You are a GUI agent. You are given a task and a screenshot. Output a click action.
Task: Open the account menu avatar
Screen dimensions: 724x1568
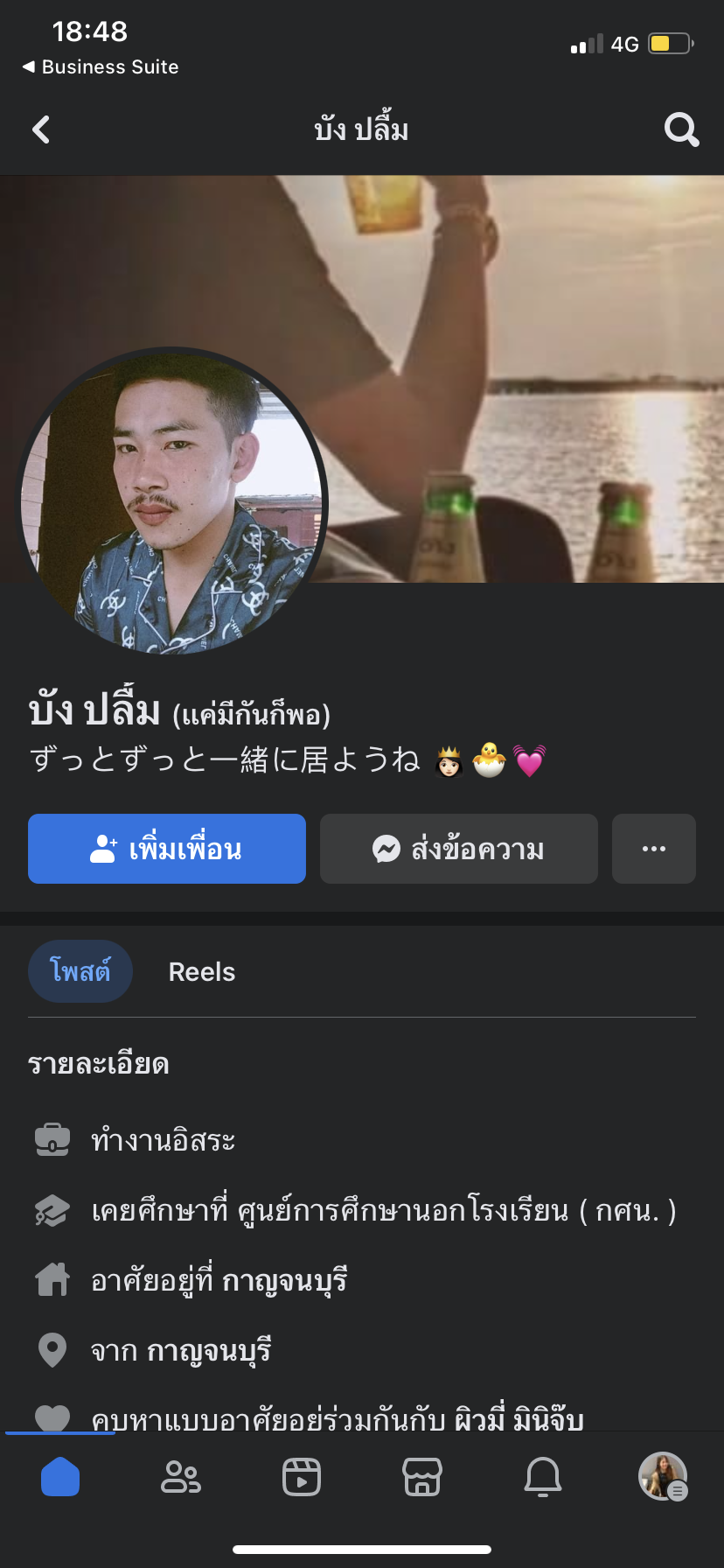[x=663, y=1477]
